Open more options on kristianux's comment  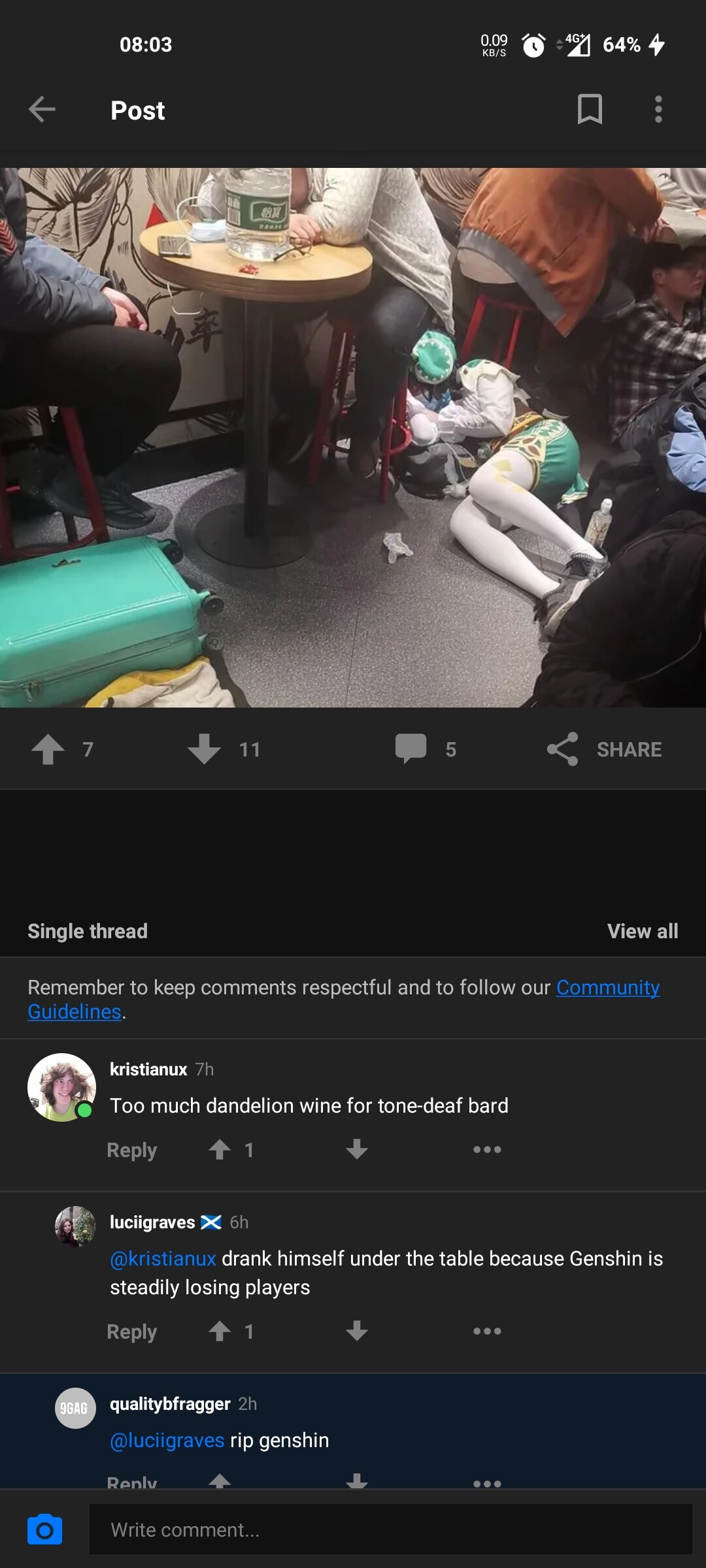pos(487,1149)
